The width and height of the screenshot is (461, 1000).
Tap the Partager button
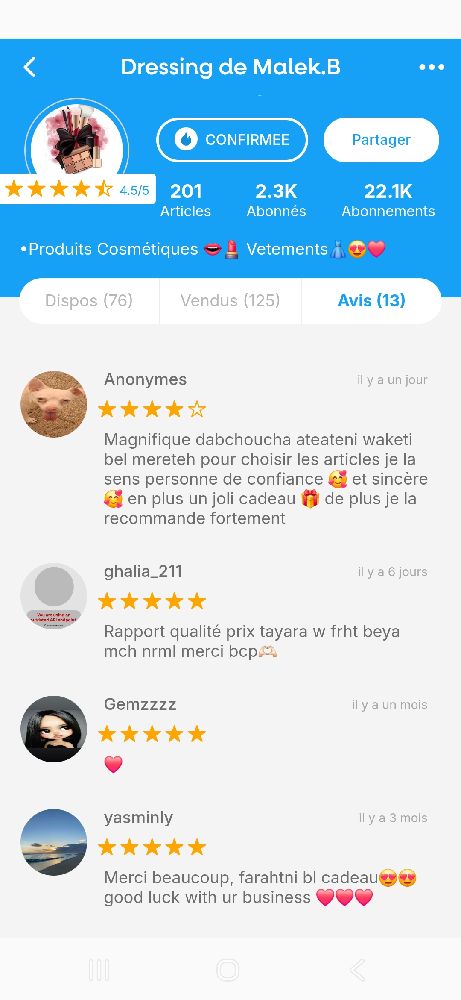(x=381, y=140)
